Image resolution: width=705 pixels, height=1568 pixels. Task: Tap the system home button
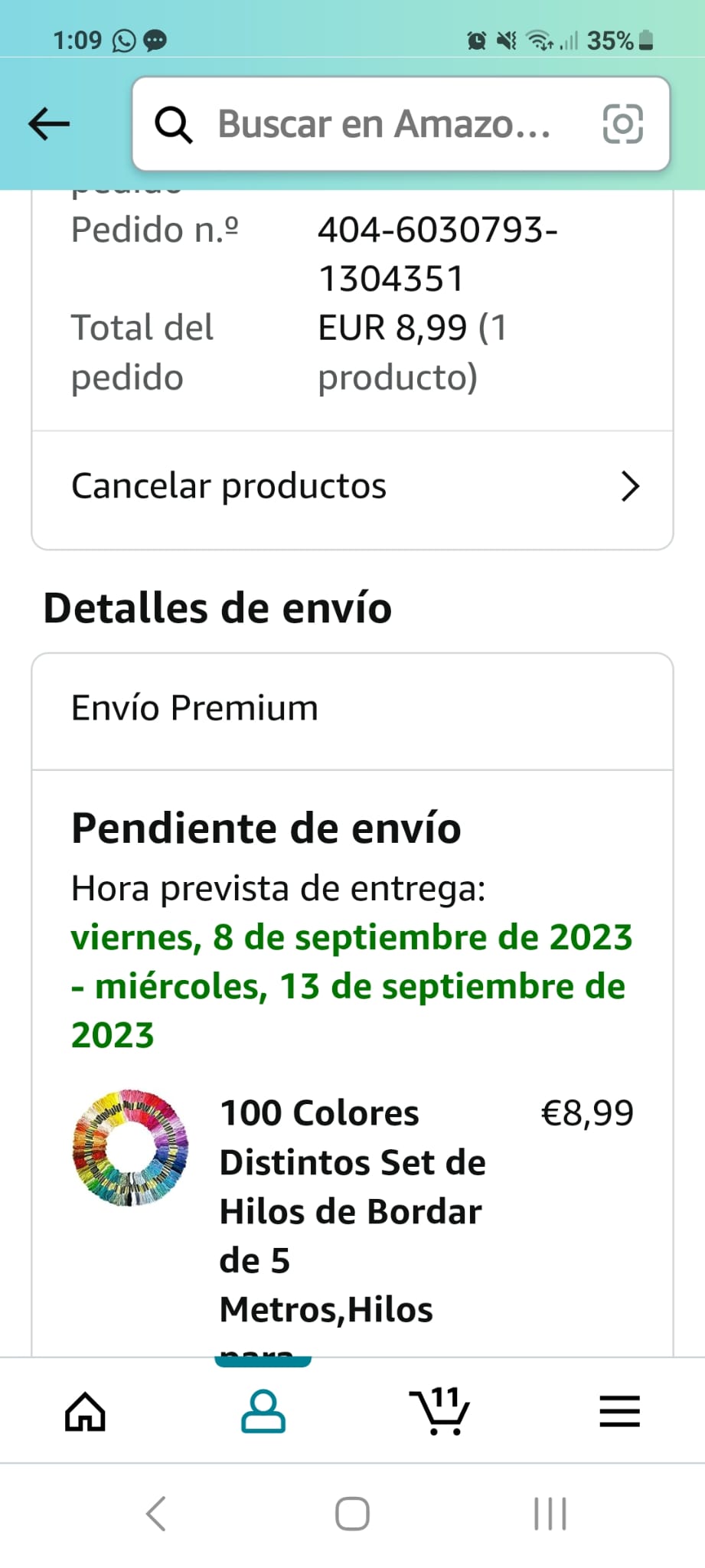coord(352,1514)
